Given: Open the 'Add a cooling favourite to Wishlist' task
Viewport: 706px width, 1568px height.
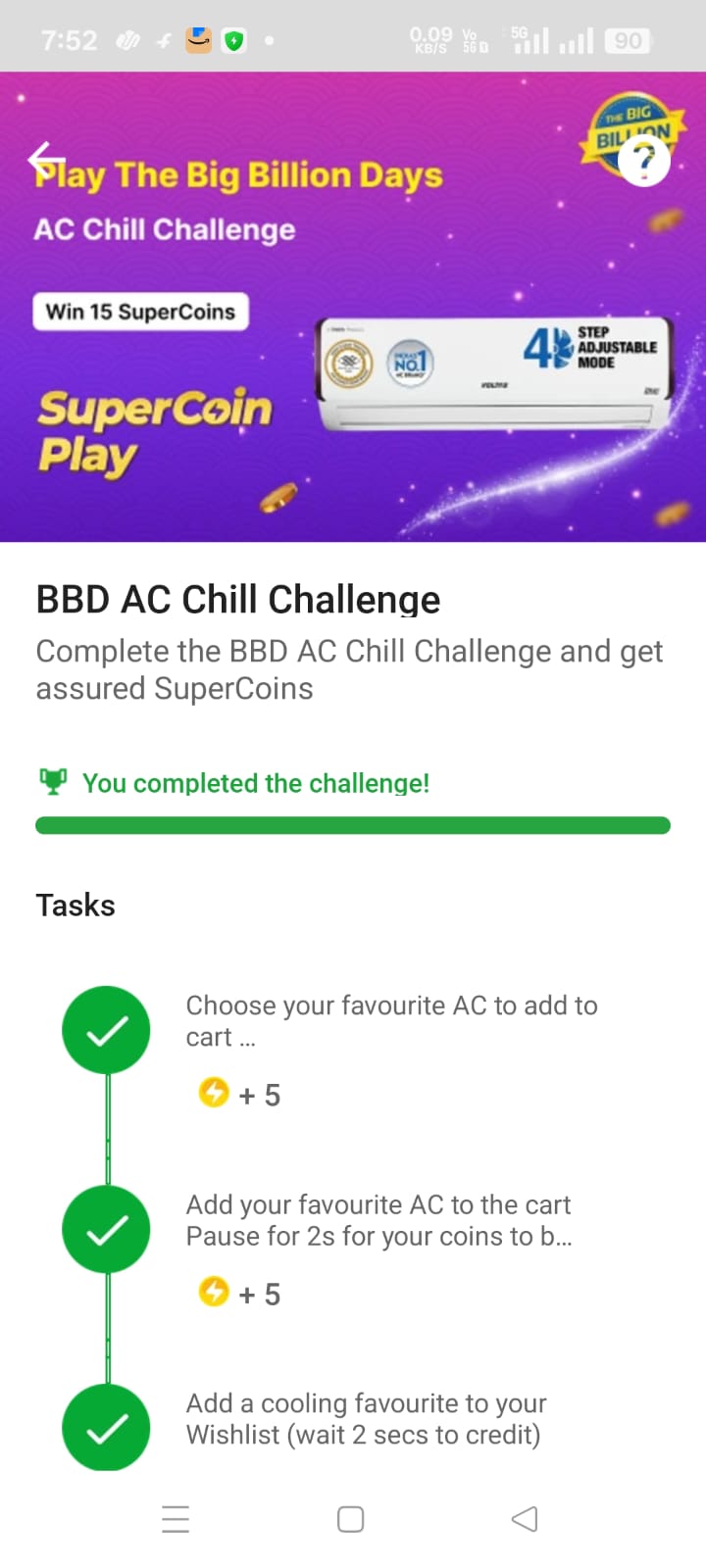Looking at the screenshot, I should (365, 1419).
